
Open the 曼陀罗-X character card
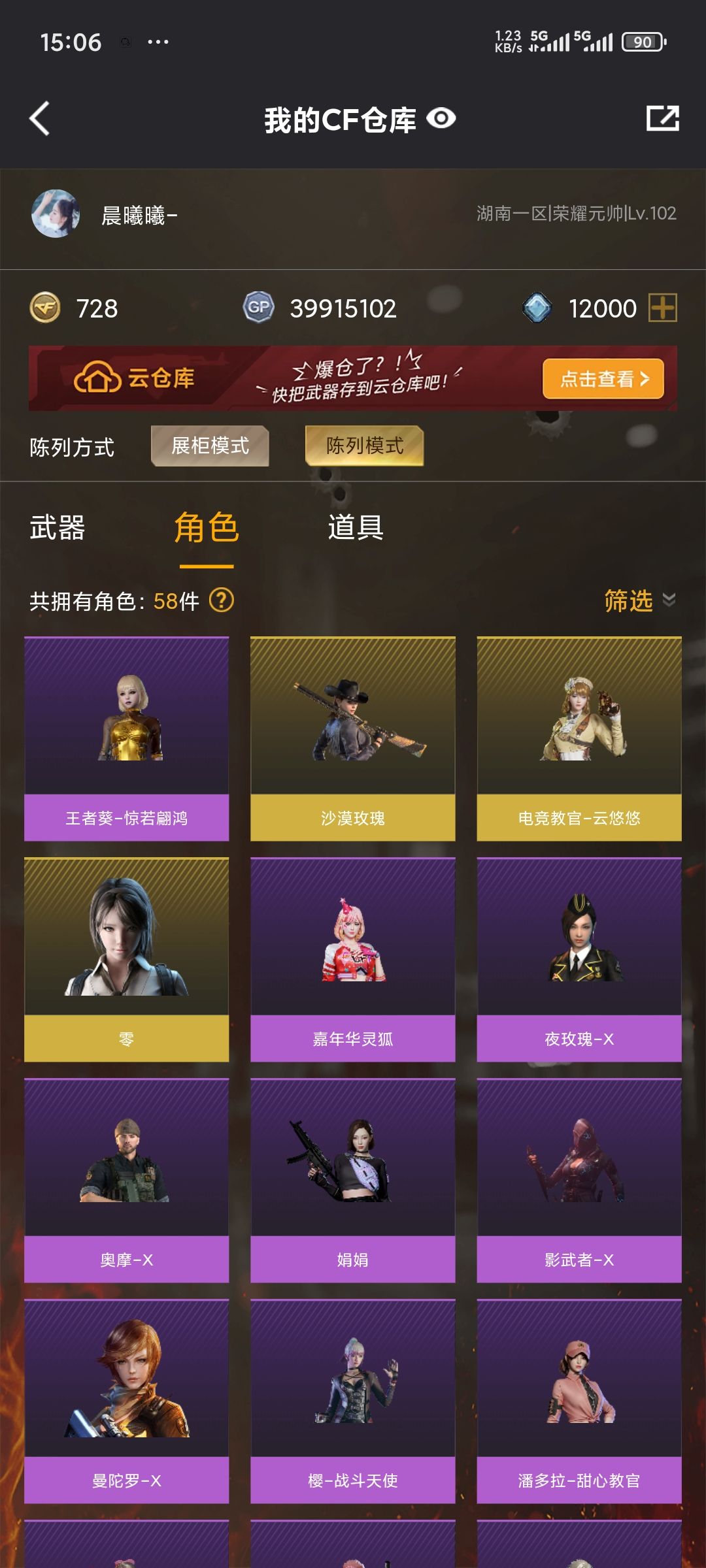coord(127,1401)
